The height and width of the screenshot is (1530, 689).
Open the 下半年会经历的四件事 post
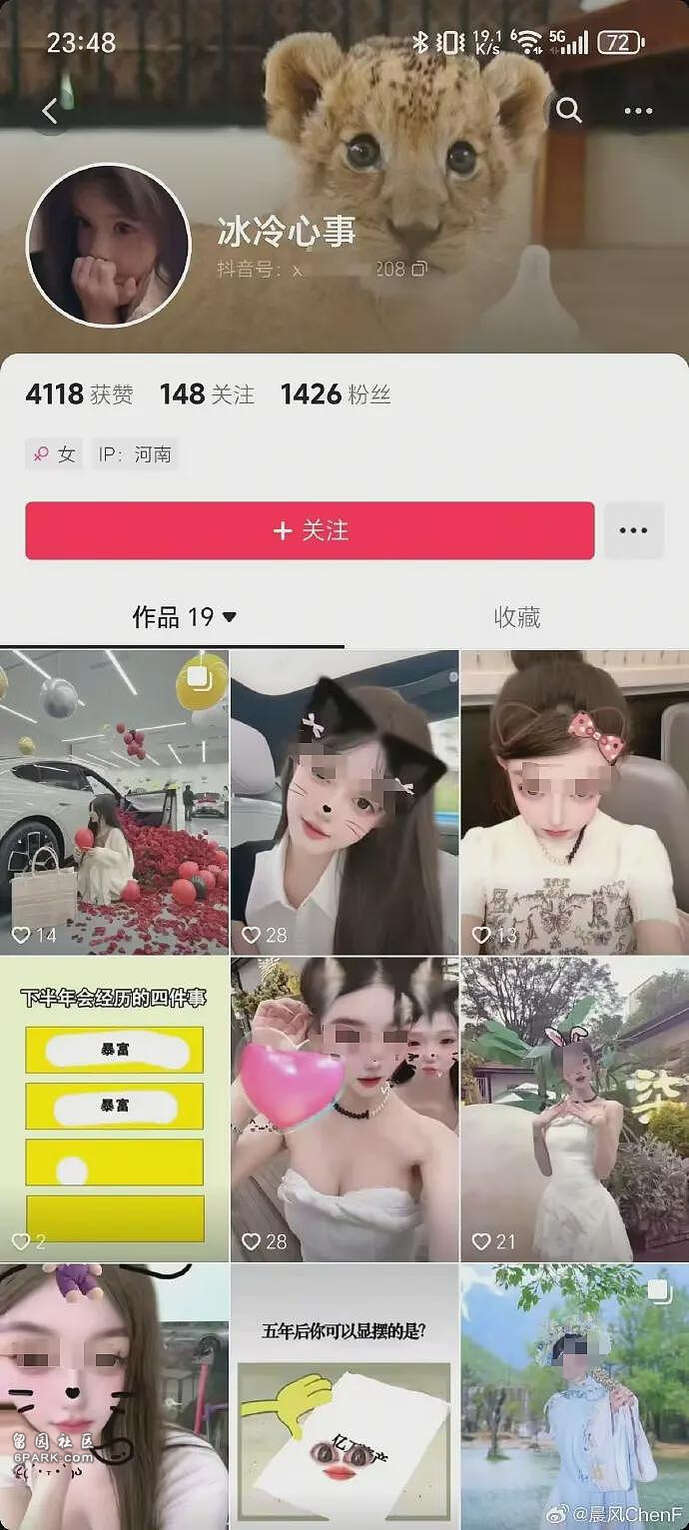click(114, 1108)
